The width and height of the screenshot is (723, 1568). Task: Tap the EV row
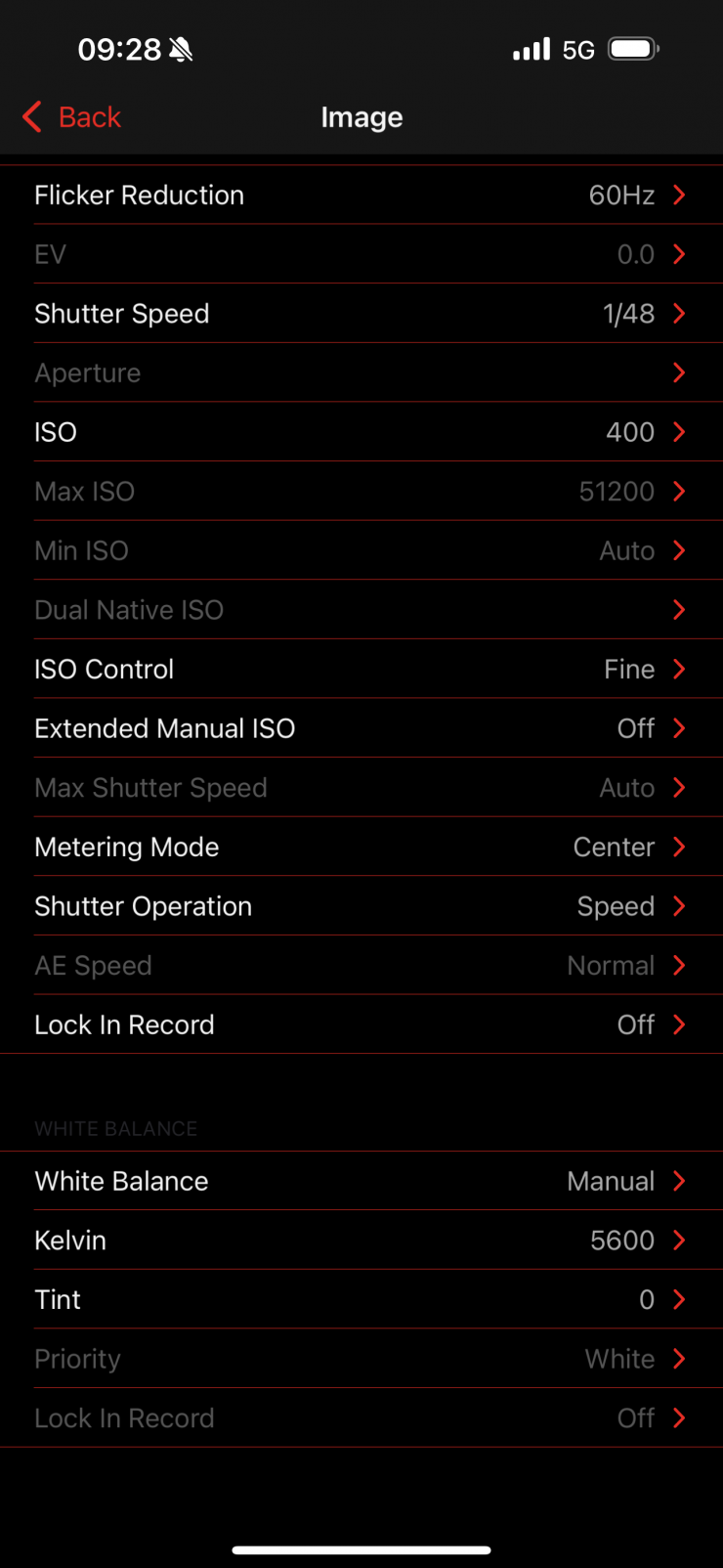click(361, 254)
